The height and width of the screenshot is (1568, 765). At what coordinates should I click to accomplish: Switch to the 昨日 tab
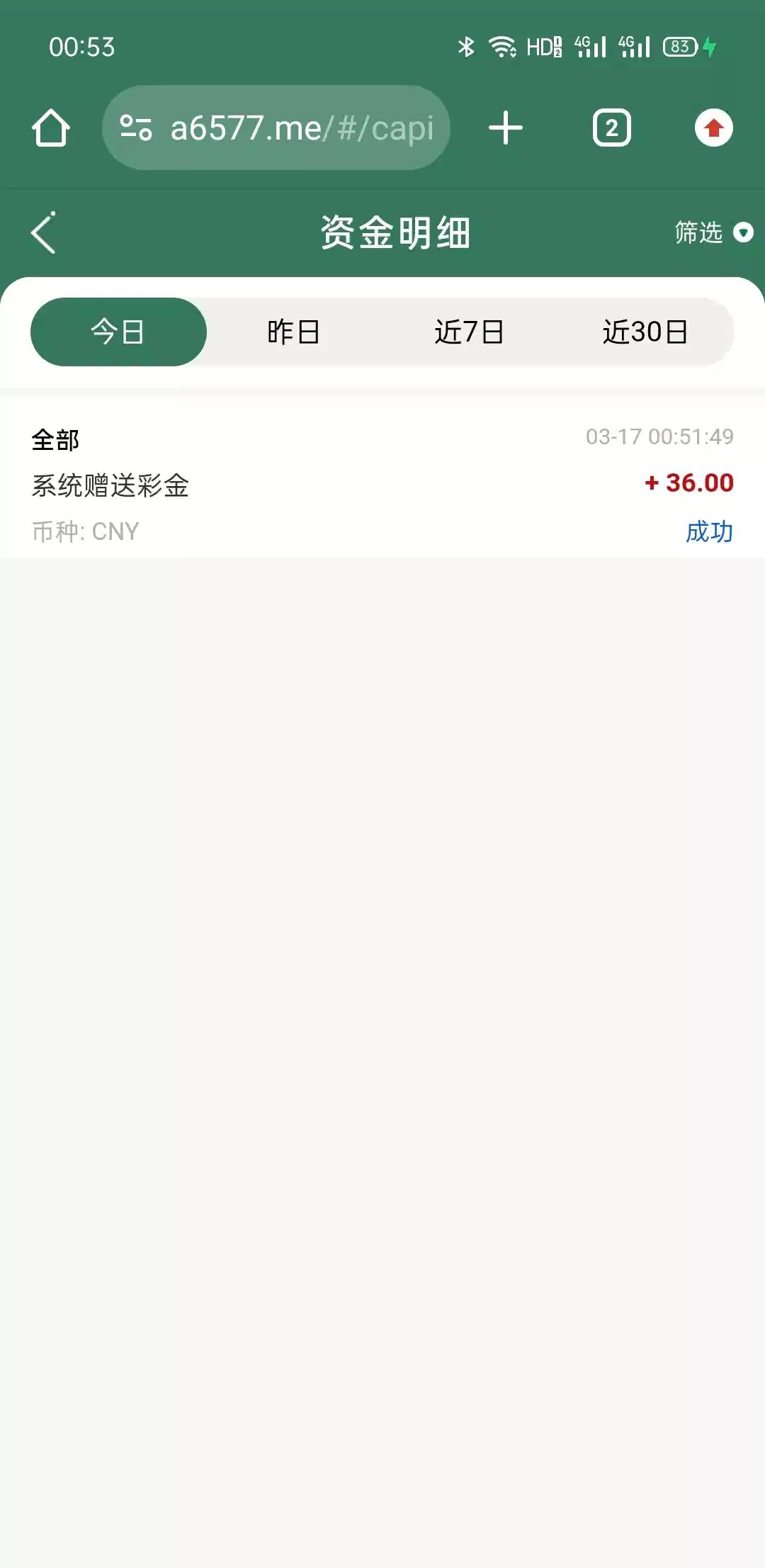pos(293,332)
